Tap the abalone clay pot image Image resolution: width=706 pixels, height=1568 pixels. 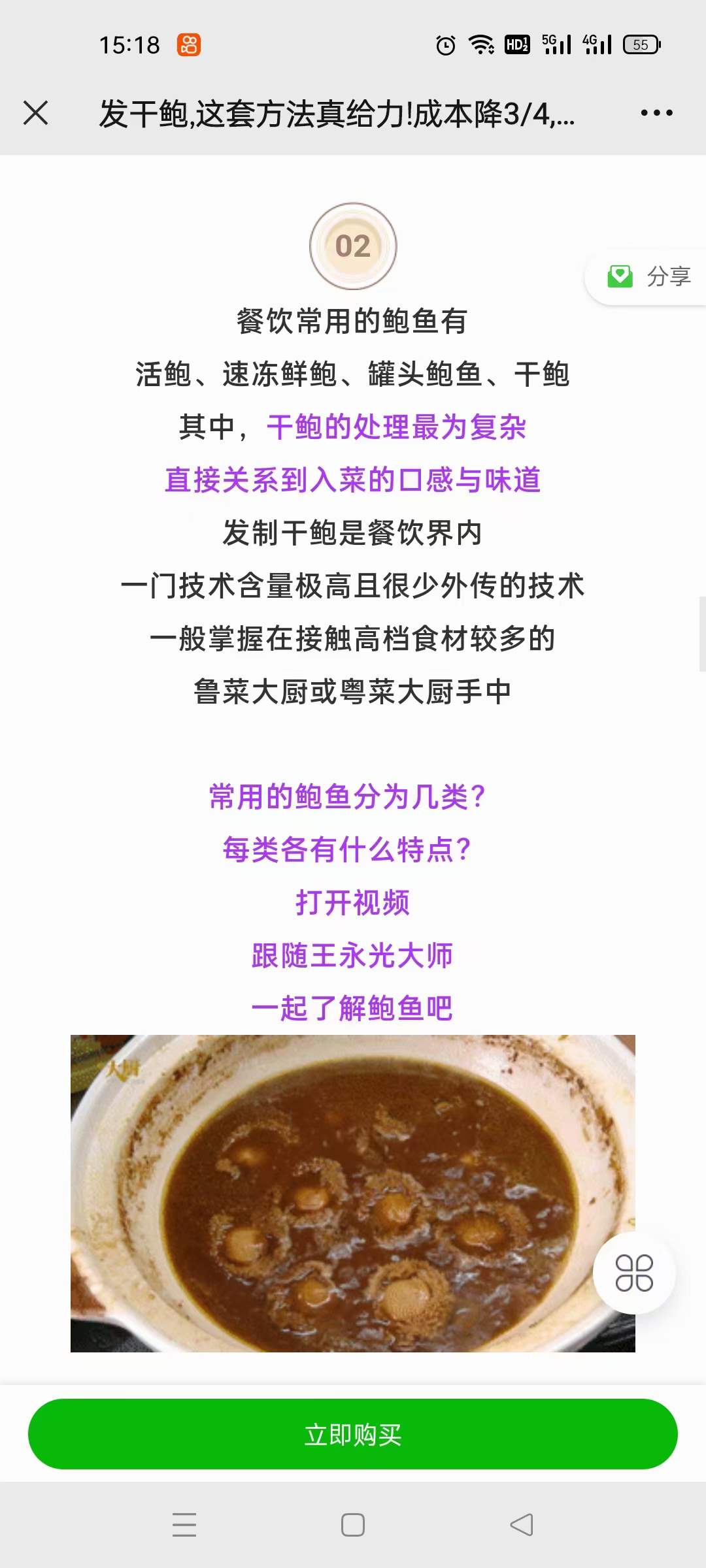353,1196
